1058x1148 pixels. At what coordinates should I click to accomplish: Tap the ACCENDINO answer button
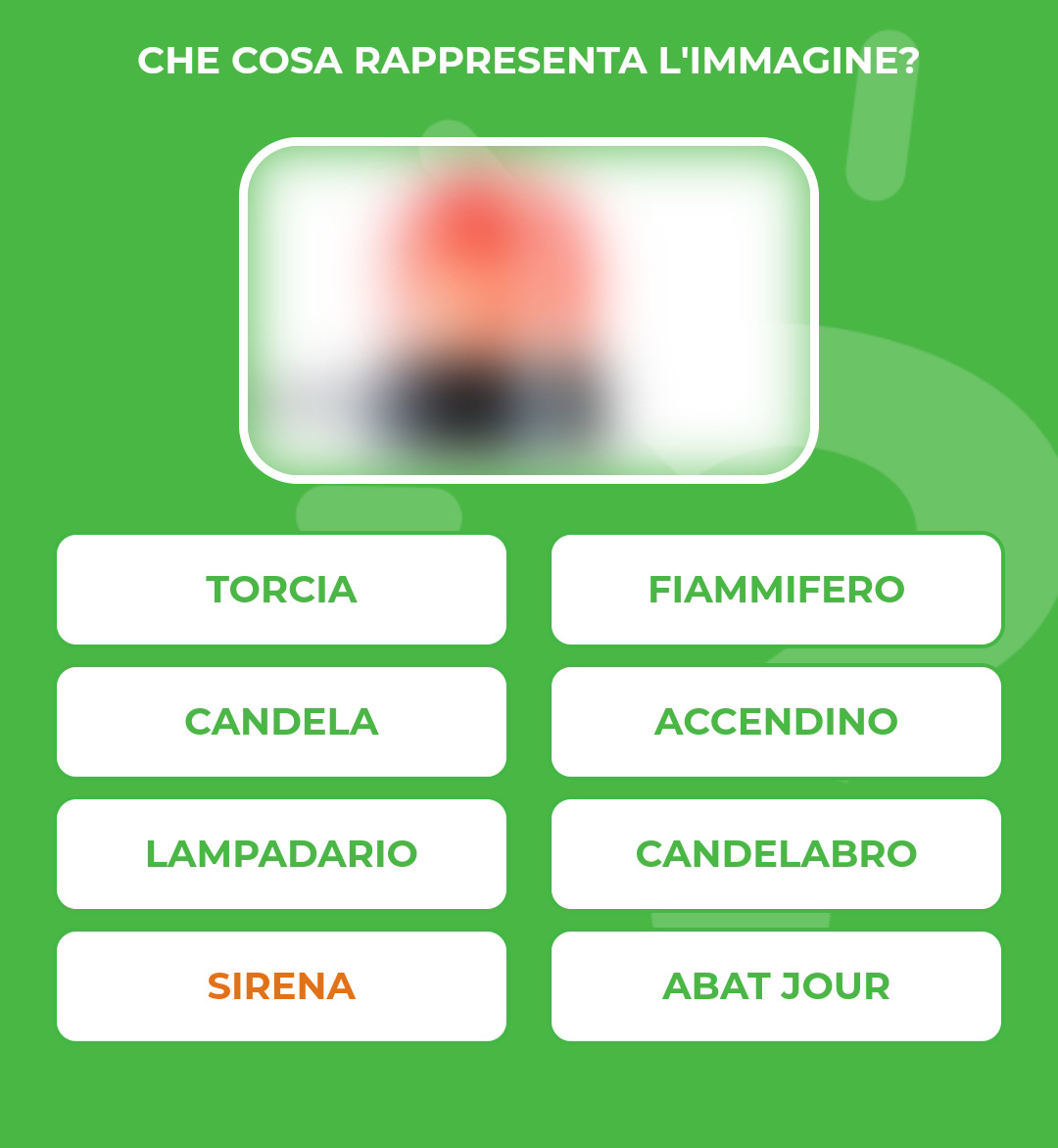(x=776, y=722)
